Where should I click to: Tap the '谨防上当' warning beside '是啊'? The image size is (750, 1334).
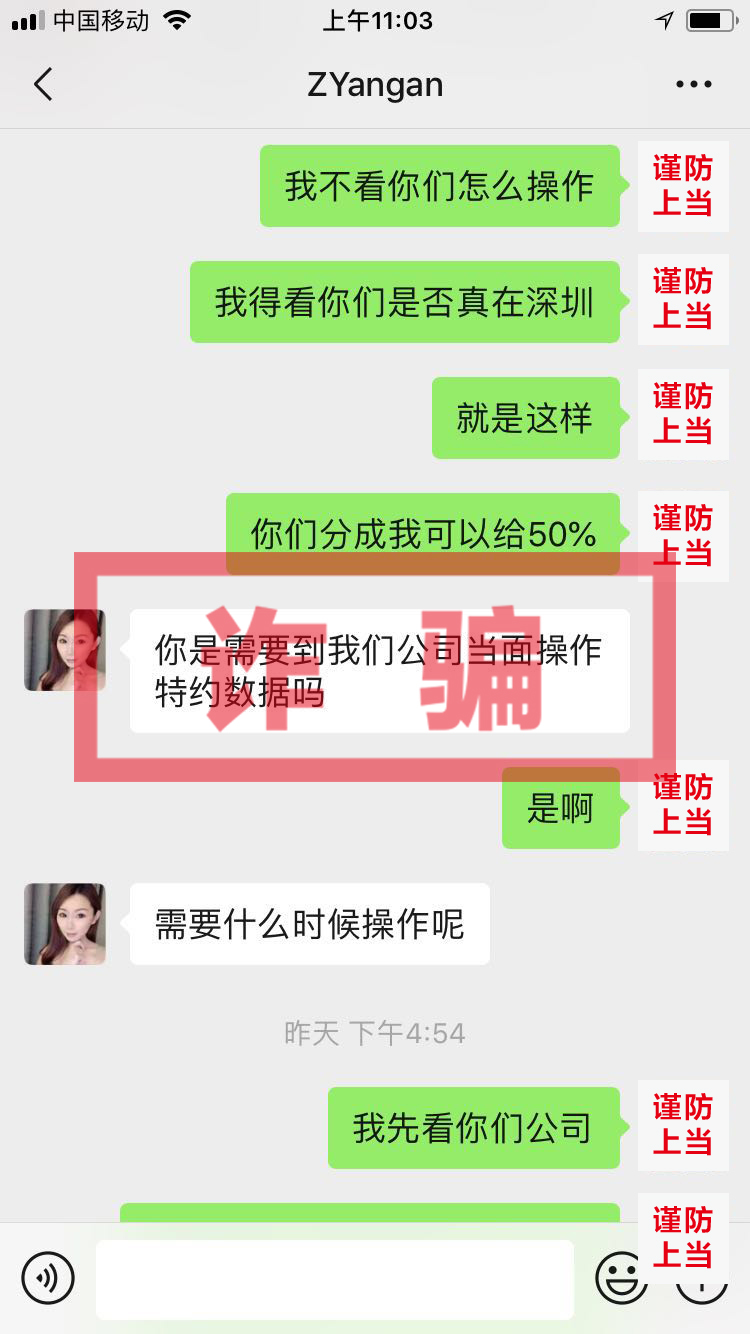point(683,805)
